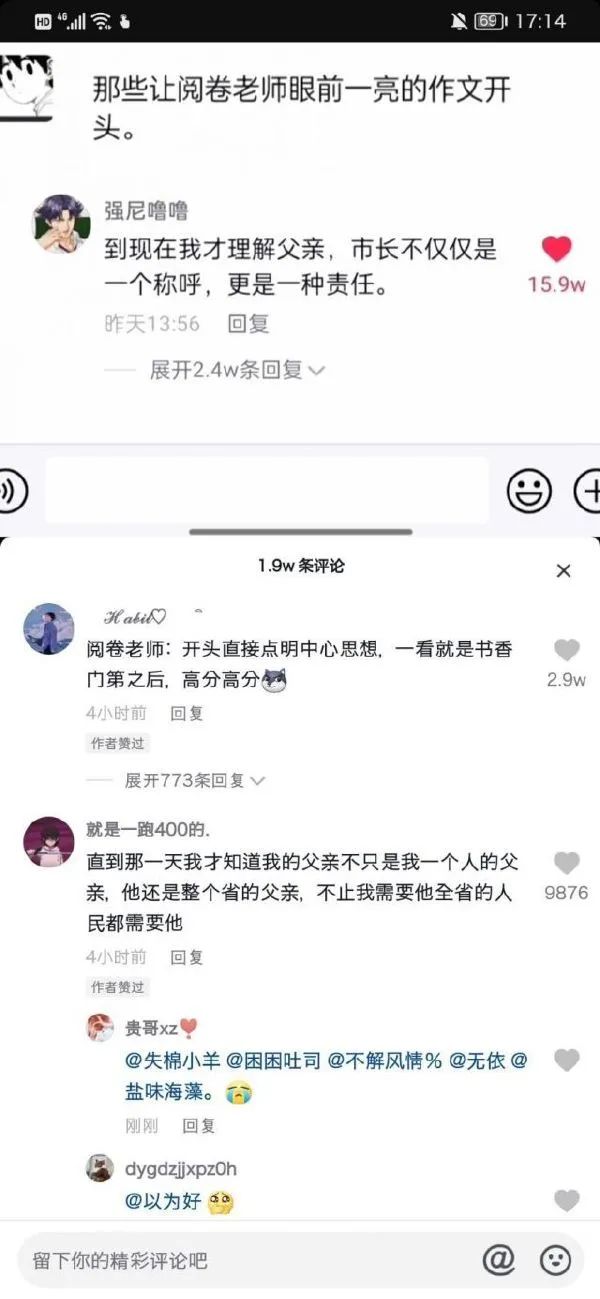
Task: Like Habit's comment about 阅卷老师
Action: [x=566, y=651]
